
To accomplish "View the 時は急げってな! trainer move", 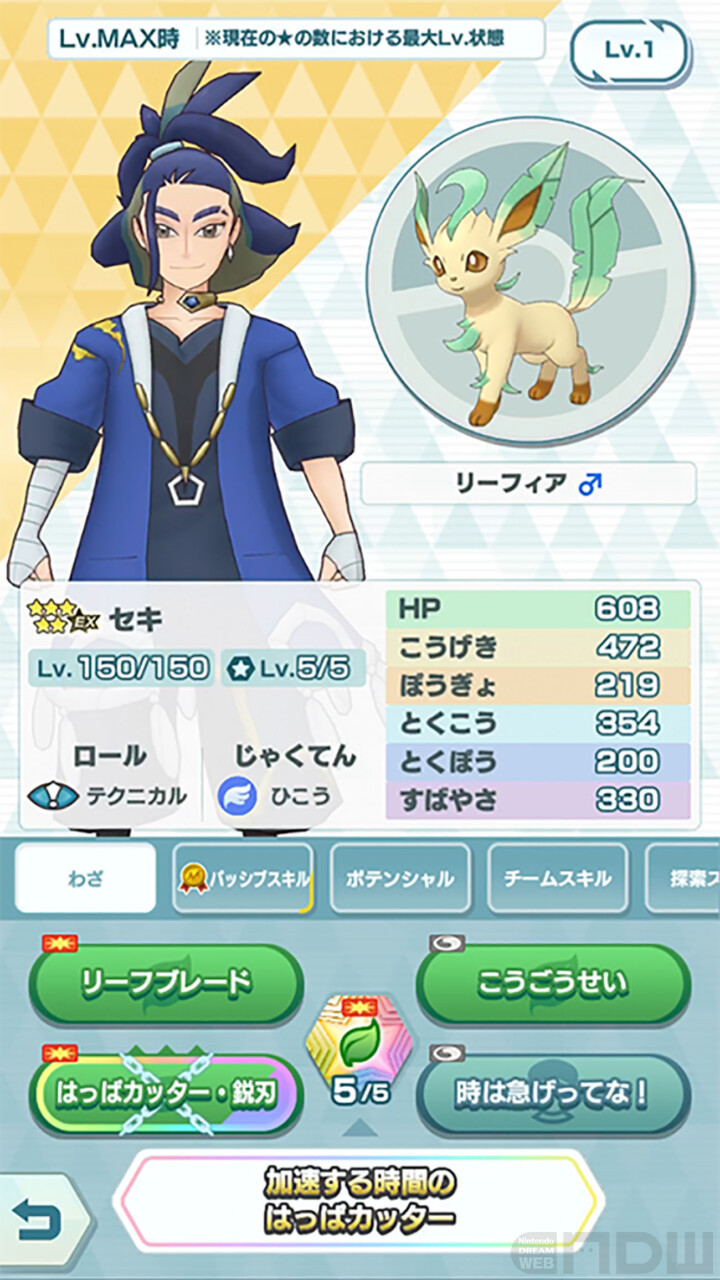I will click(553, 1092).
